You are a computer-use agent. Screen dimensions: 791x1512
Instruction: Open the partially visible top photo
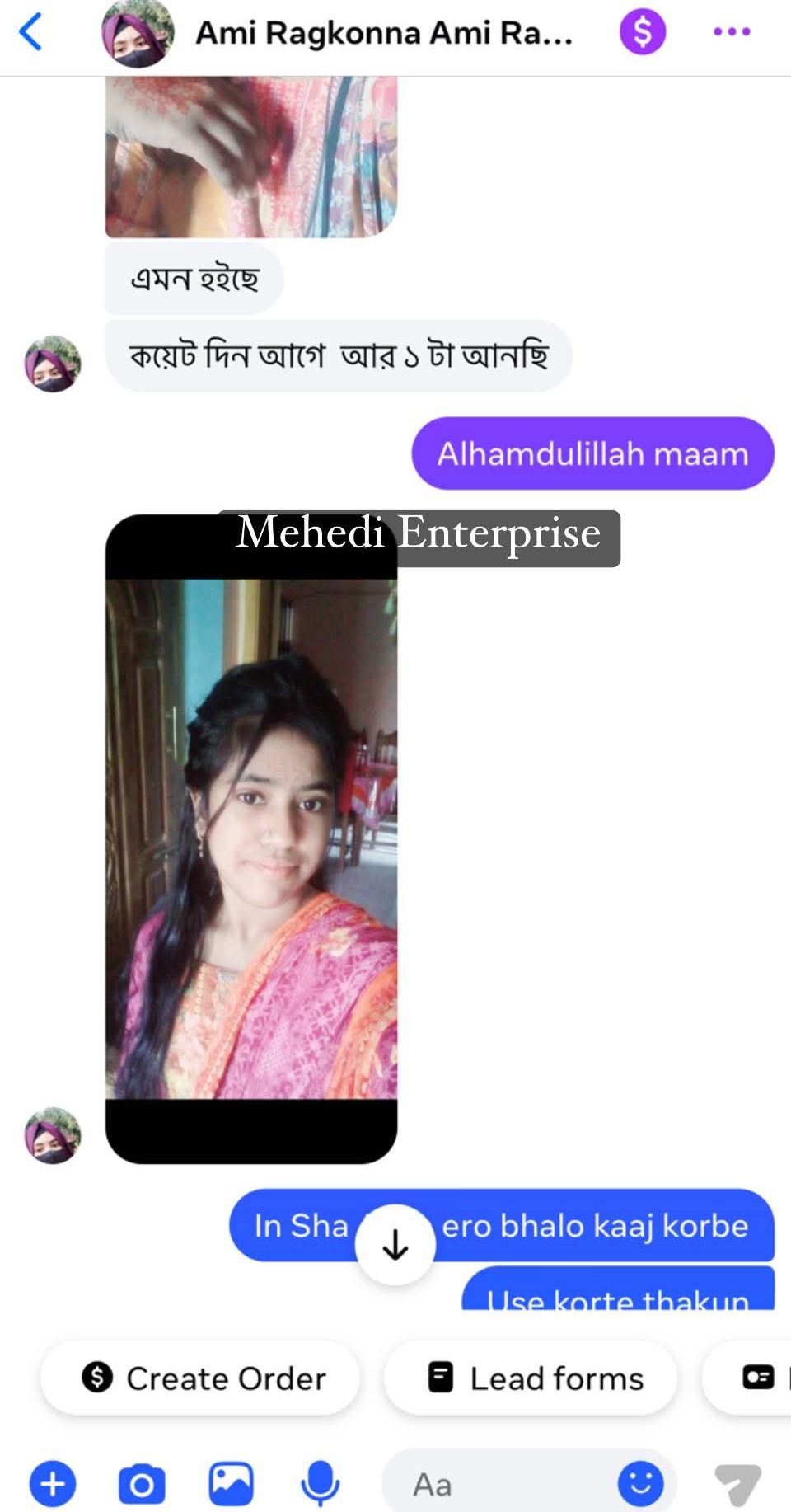coord(251,157)
